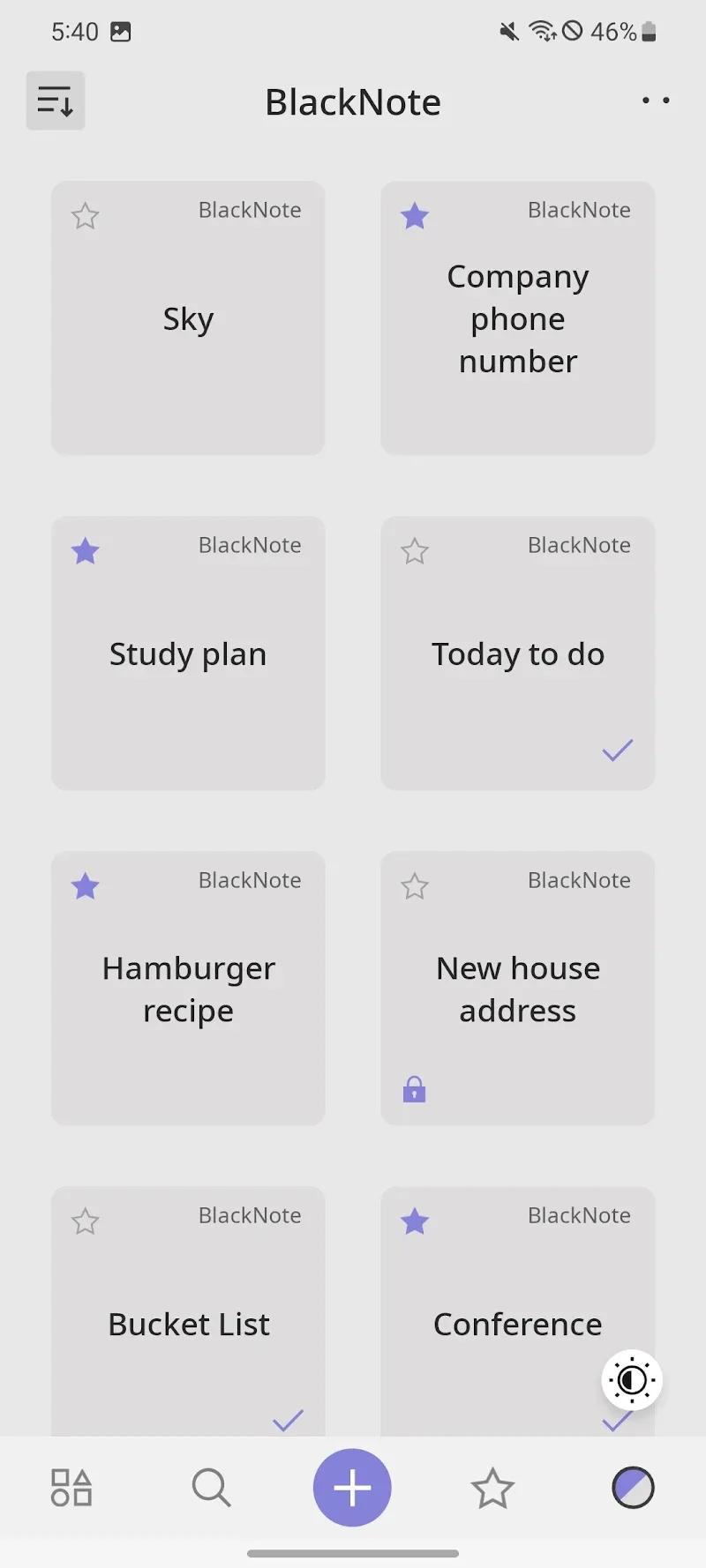706x1568 pixels.
Task: Open the Conference note
Action: [x=517, y=1323]
